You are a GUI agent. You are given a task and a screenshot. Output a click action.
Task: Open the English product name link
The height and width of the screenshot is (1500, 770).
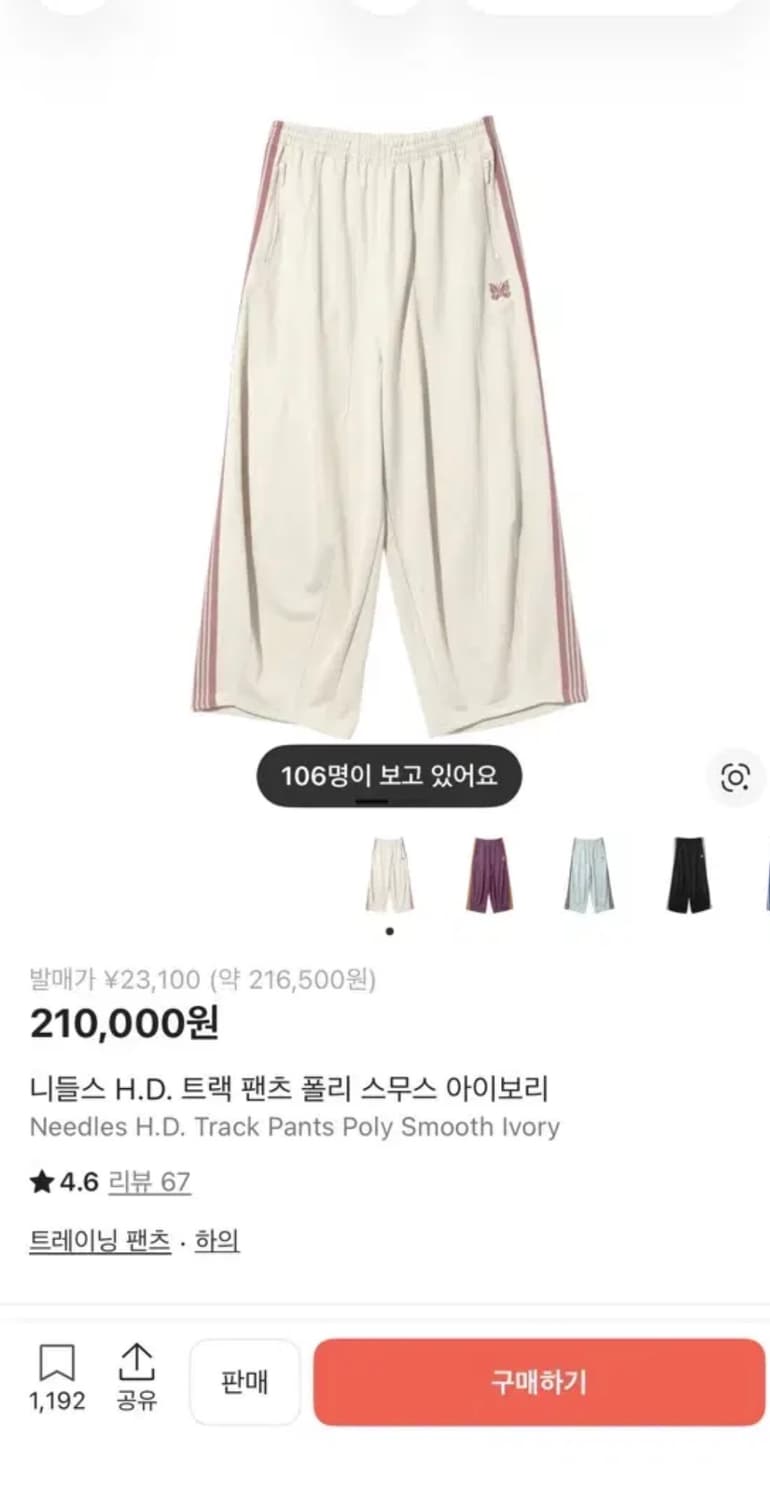(293, 1128)
